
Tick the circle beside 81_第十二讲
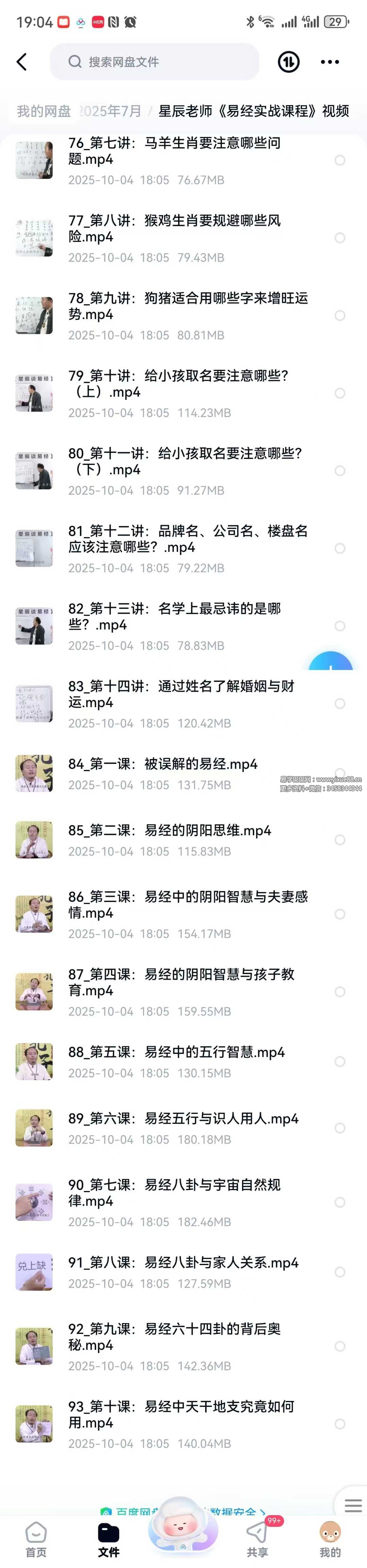(340, 548)
